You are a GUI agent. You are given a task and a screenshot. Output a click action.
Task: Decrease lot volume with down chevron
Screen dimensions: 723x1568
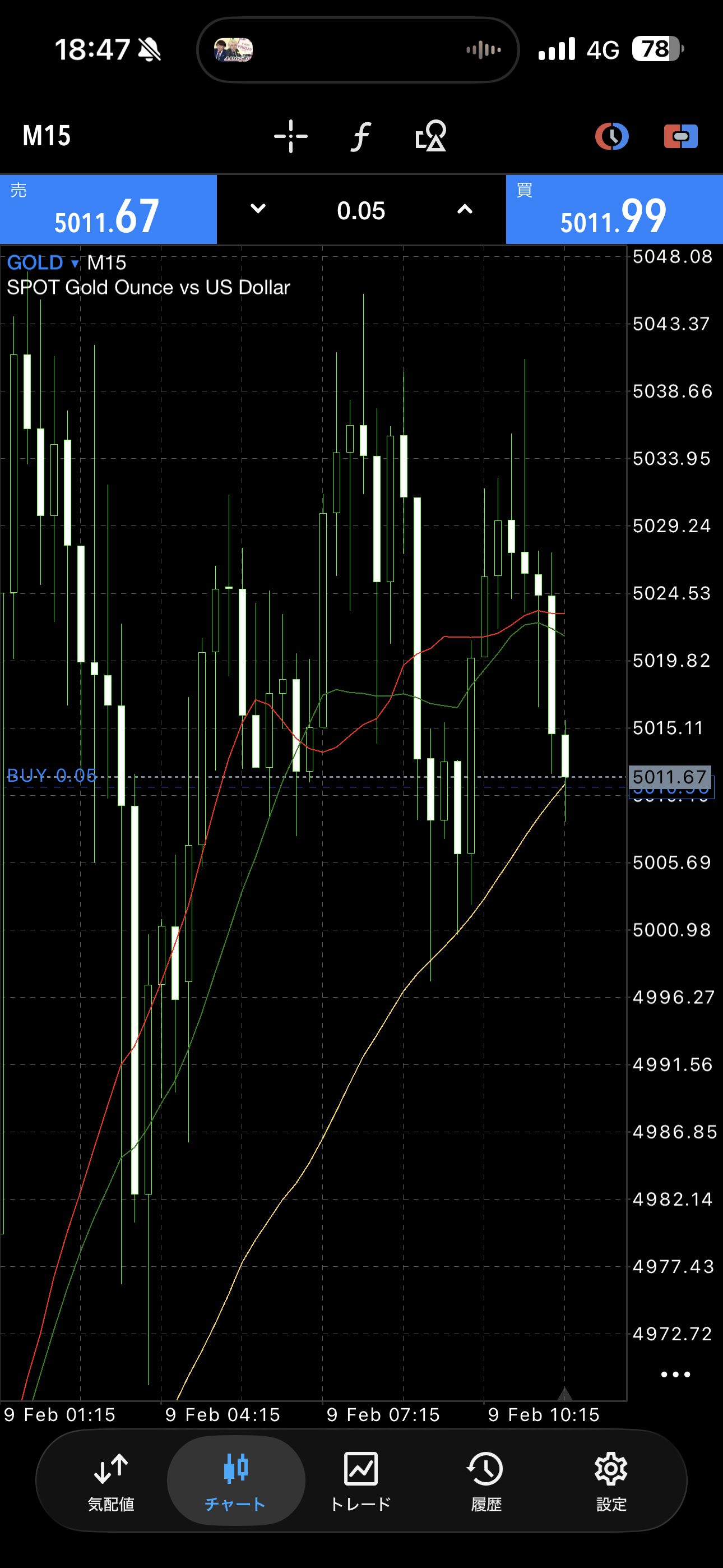(x=258, y=209)
